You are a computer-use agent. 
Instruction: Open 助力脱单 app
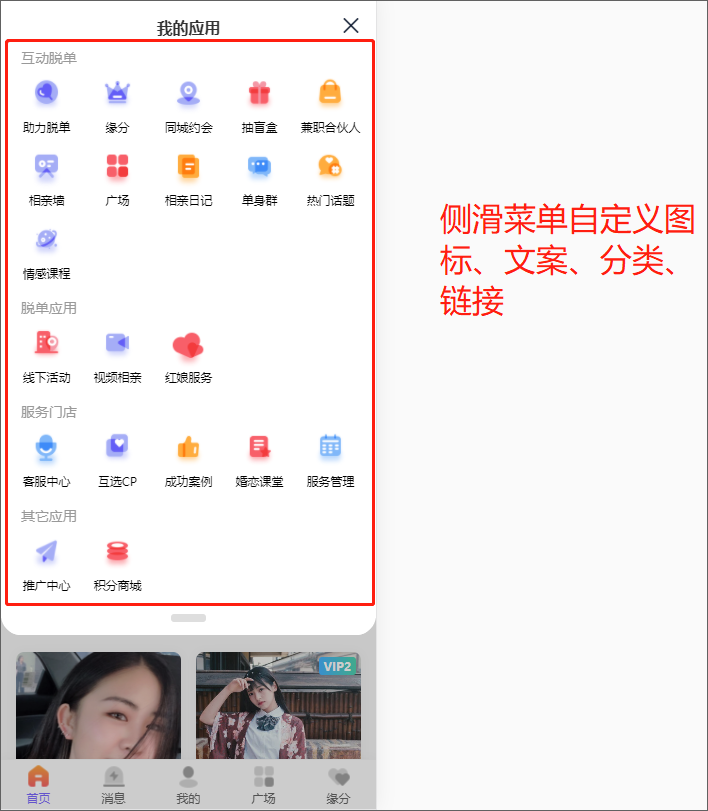tap(47, 104)
